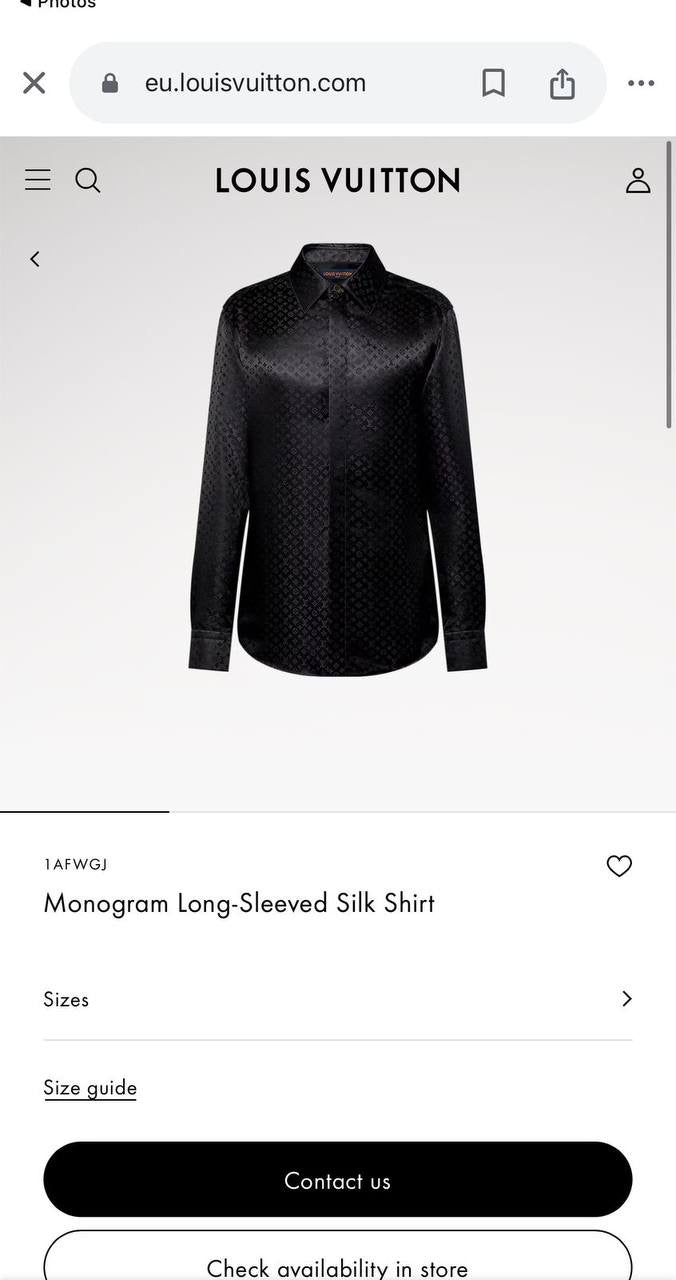Expand the Sizes row
Image resolution: width=676 pixels, height=1280 pixels.
(x=337, y=999)
